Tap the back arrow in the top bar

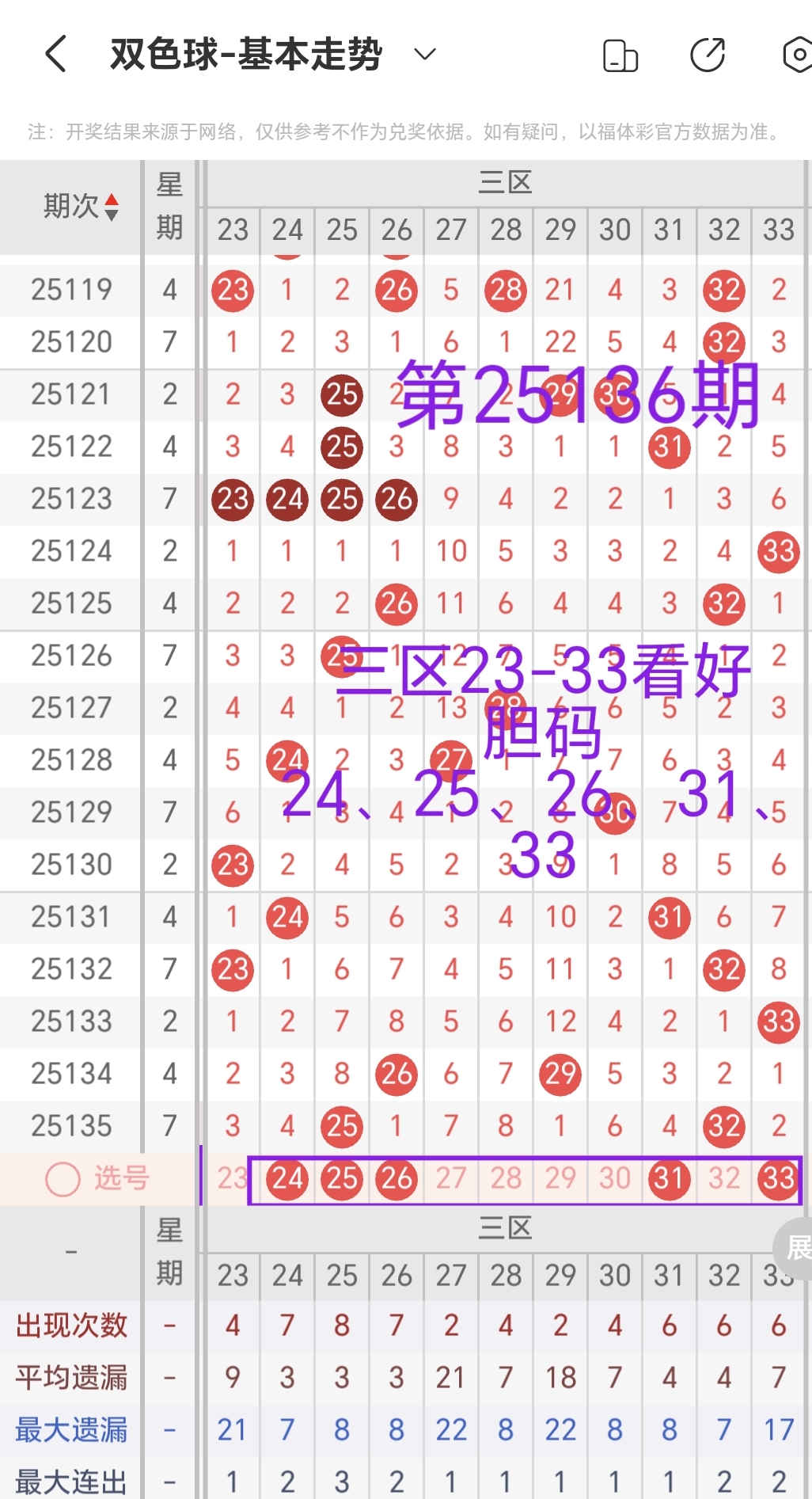coord(54,55)
